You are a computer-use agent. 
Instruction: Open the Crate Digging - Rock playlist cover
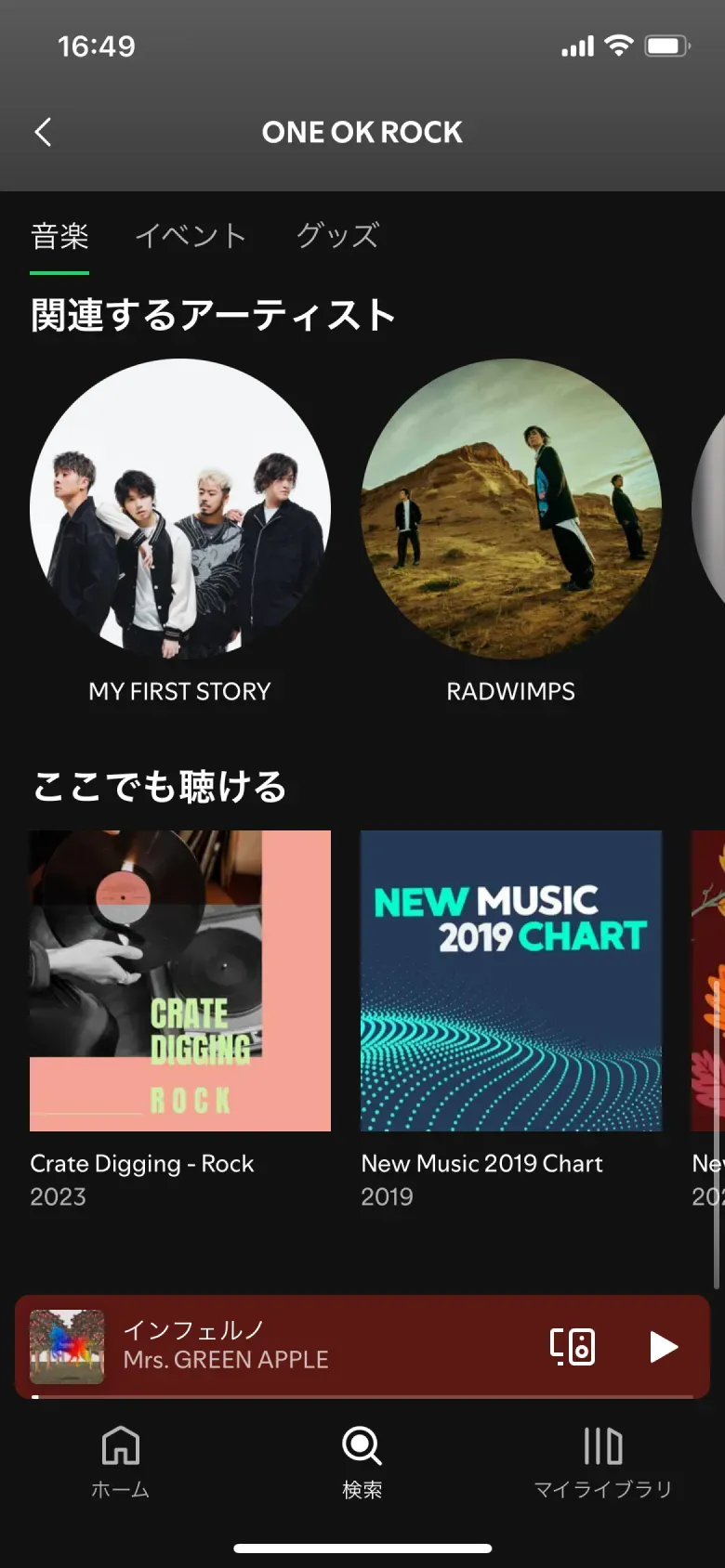[x=179, y=979]
